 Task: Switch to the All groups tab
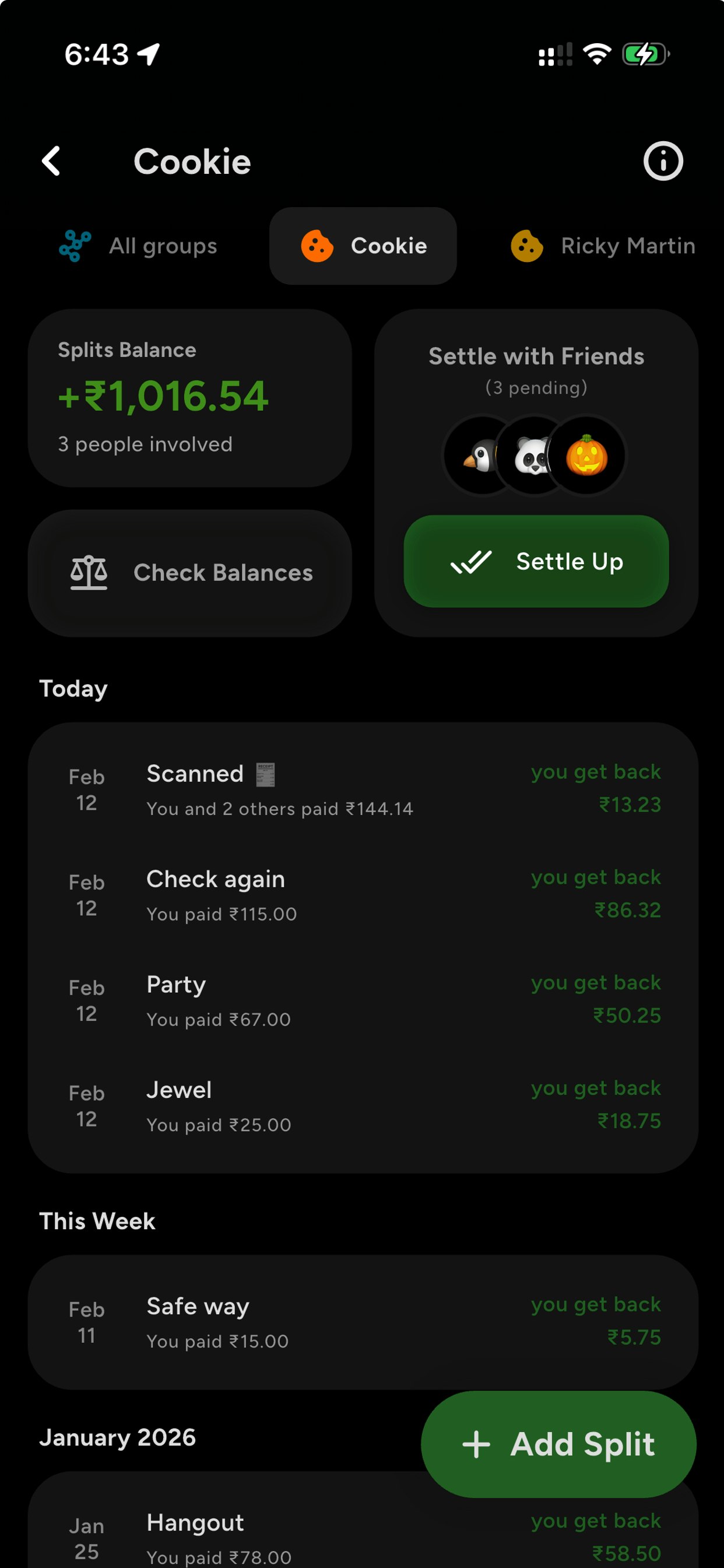coord(139,246)
